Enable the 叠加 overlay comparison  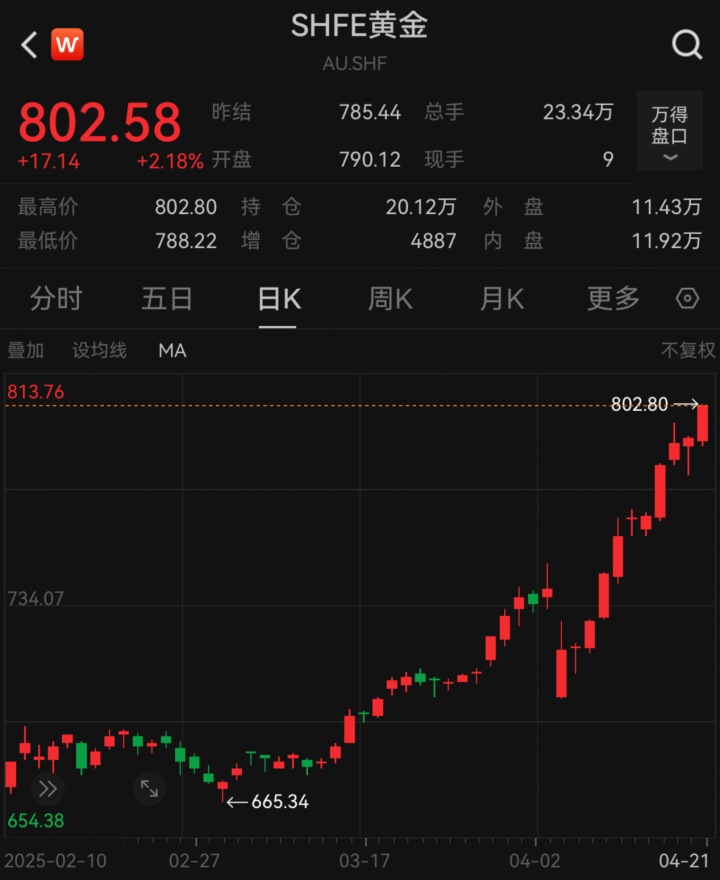26,350
